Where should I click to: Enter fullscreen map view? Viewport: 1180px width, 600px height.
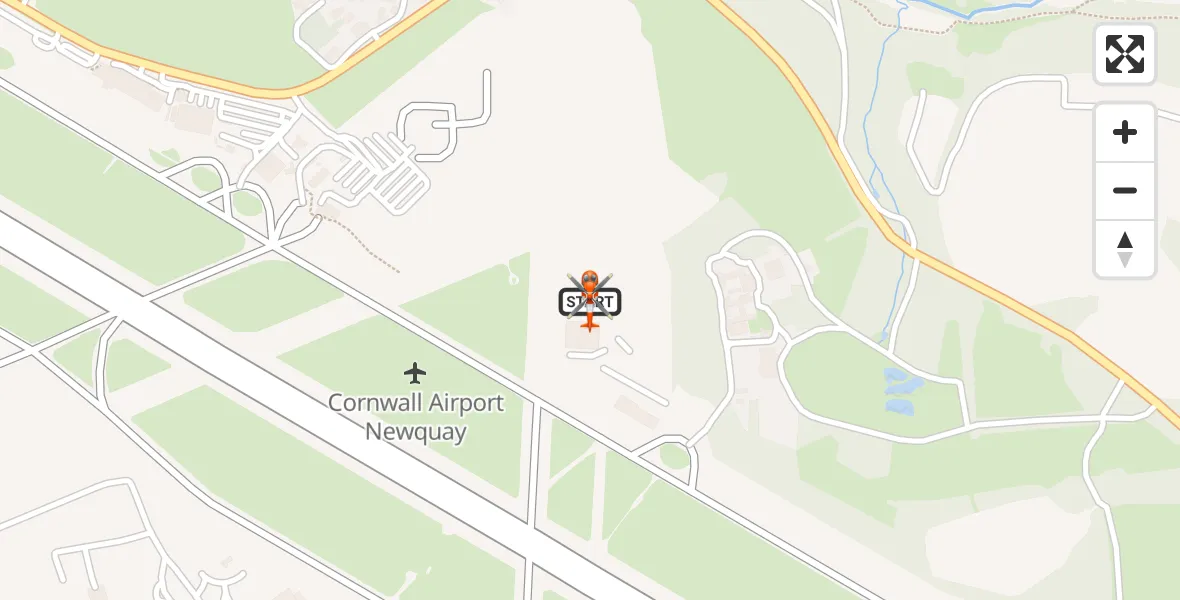1124,54
